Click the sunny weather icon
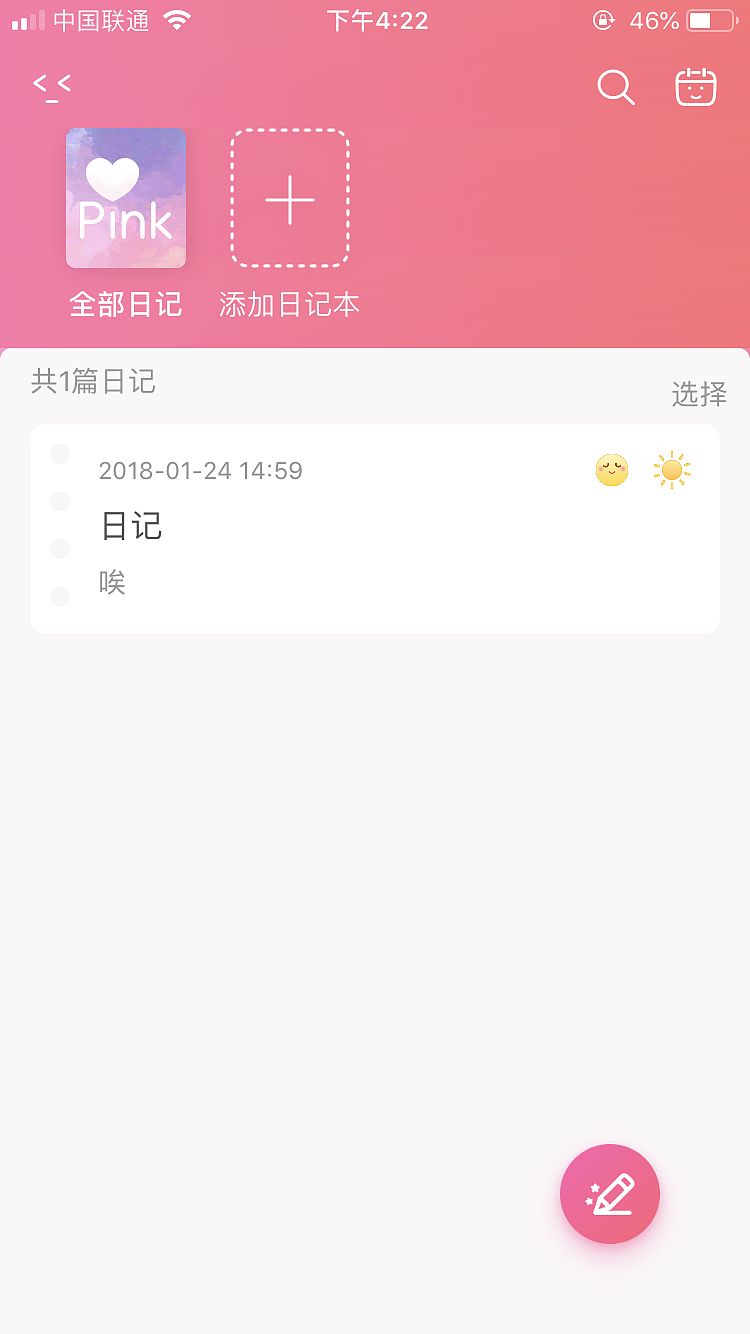The image size is (750, 1334). tap(671, 469)
